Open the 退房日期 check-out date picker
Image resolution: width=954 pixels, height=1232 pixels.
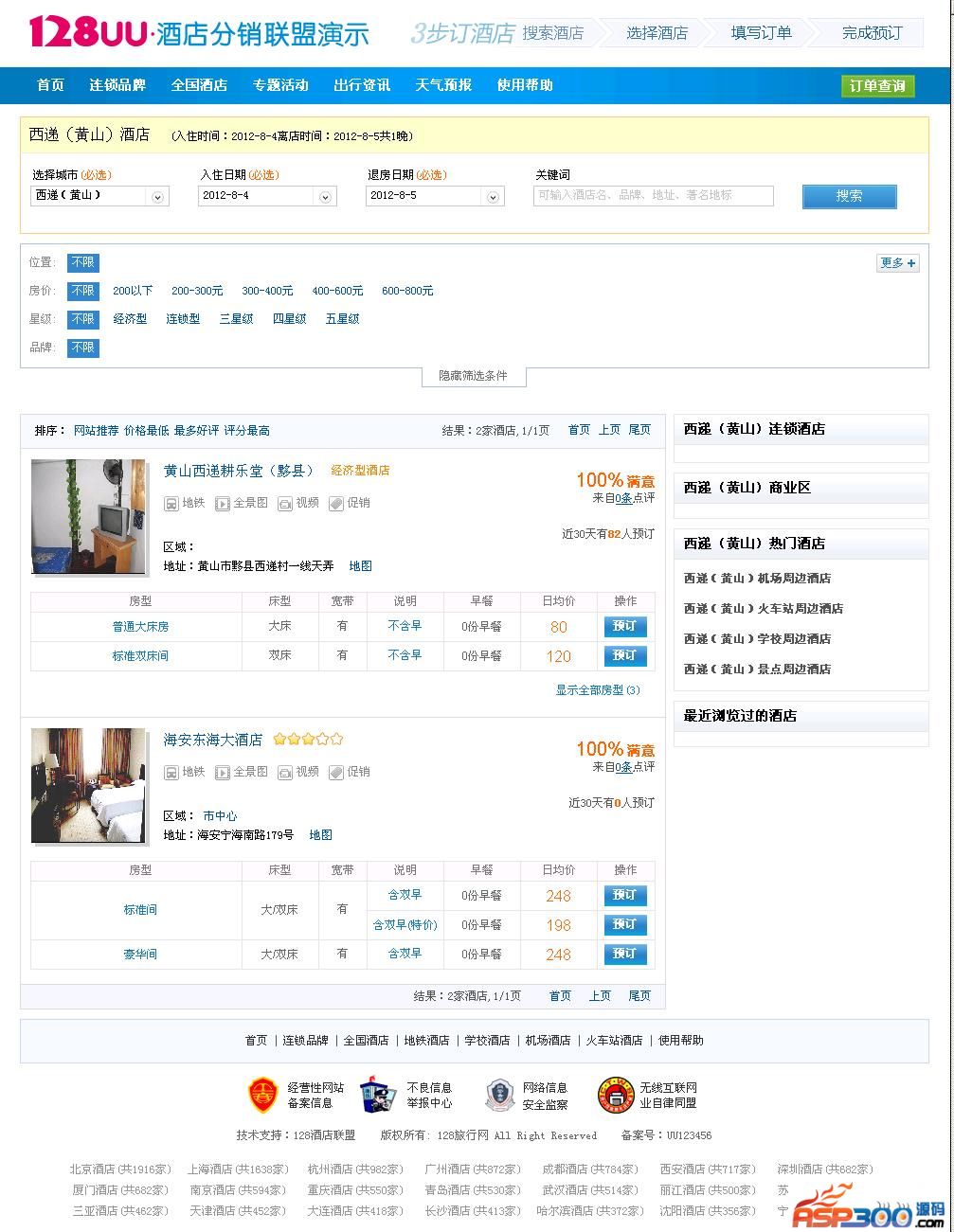point(493,197)
